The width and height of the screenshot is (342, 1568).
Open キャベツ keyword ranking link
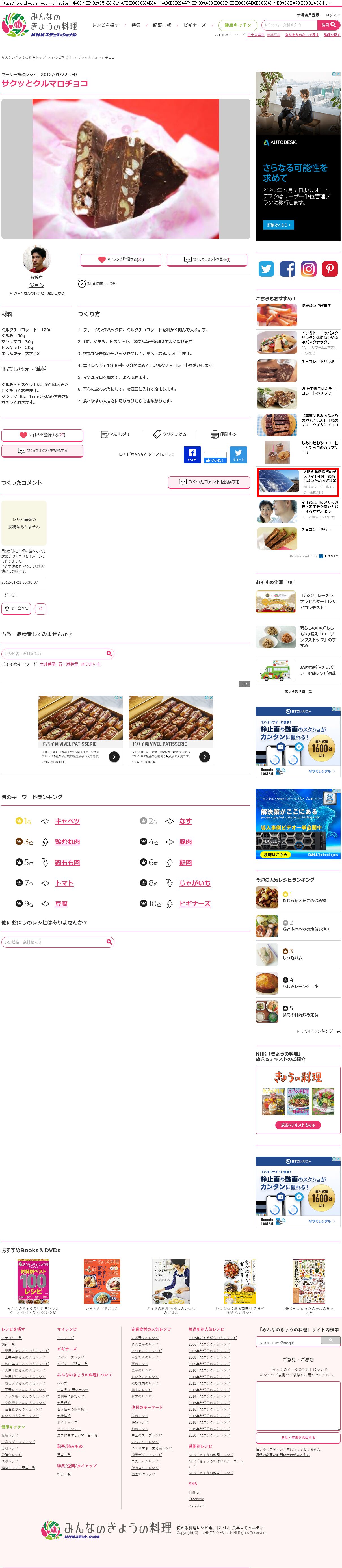[68, 821]
